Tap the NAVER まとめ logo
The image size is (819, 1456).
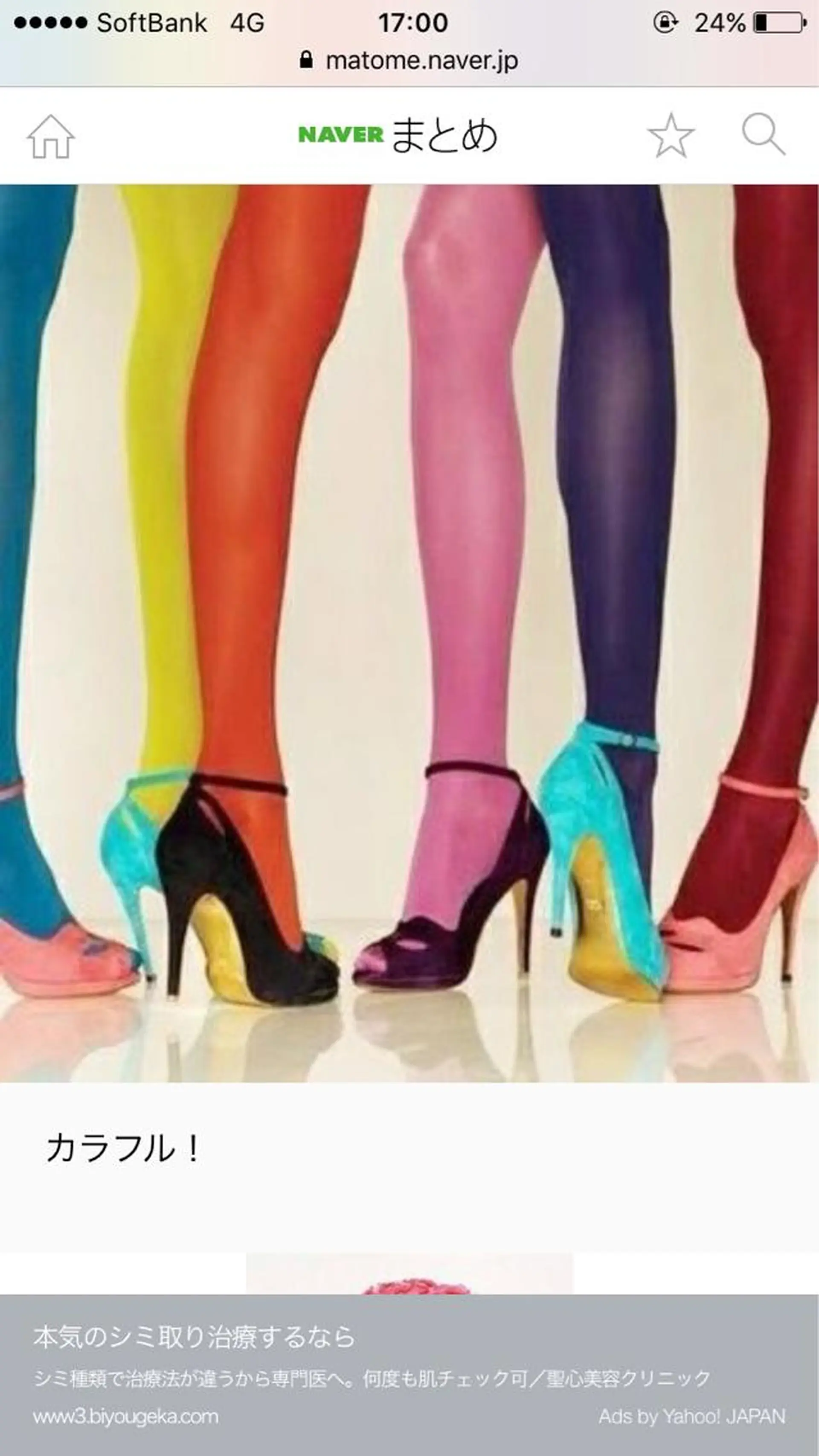[x=398, y=136]
